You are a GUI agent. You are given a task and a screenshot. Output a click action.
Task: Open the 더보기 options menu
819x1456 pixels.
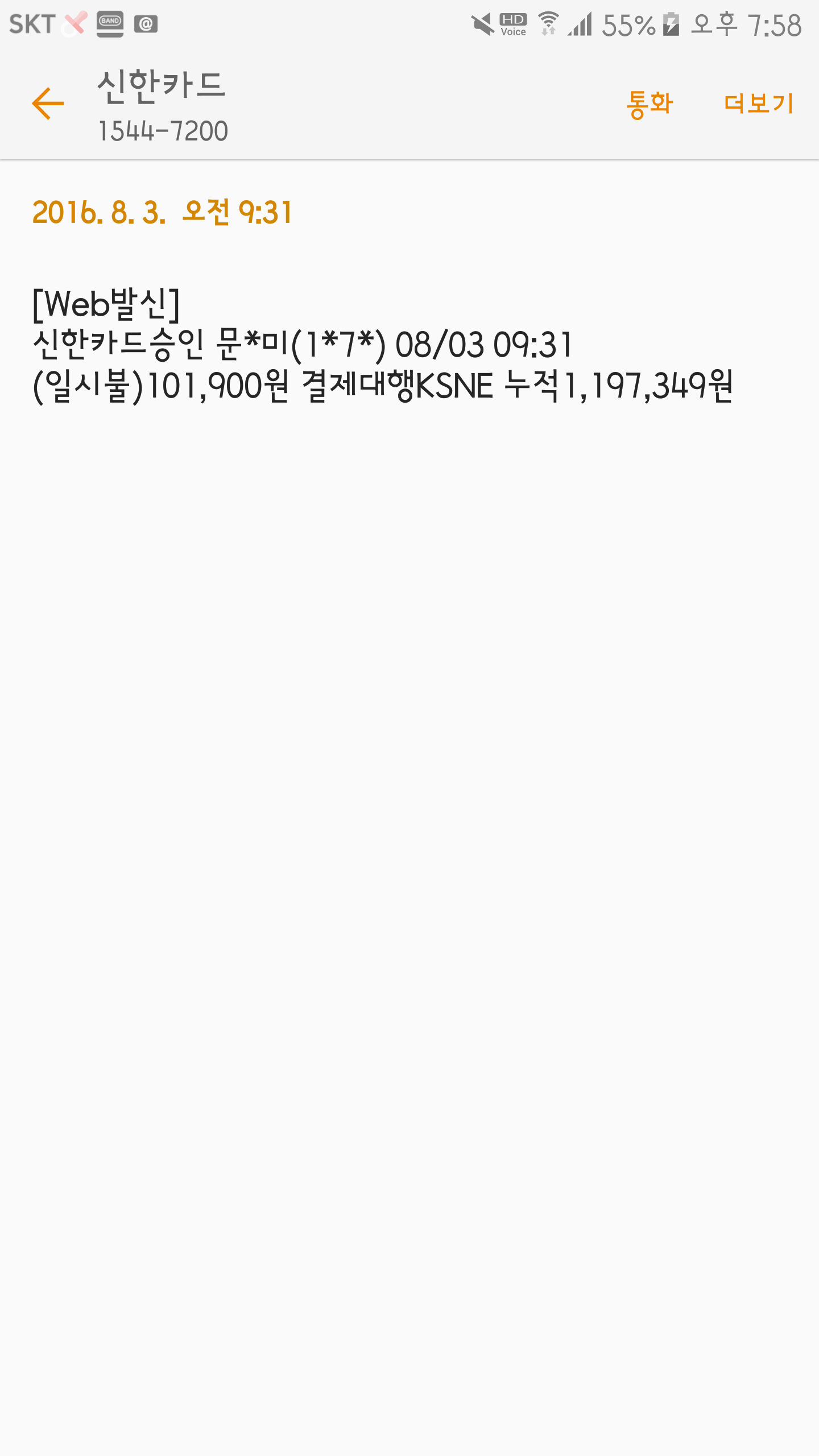(759, 104)
